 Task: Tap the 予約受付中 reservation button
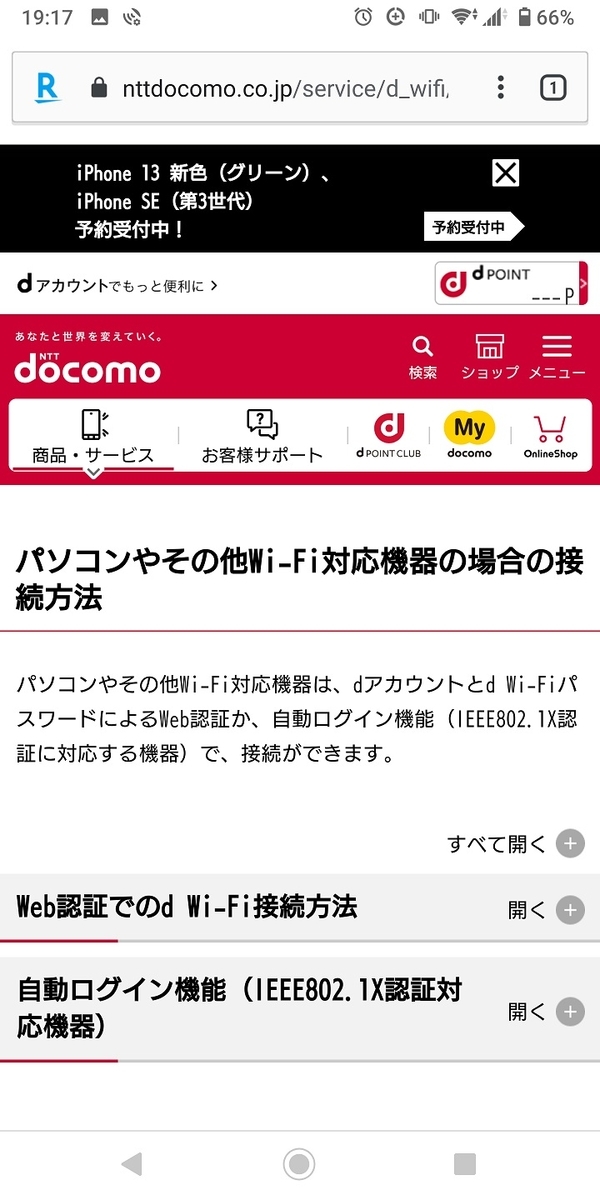[x=472, y=227]
